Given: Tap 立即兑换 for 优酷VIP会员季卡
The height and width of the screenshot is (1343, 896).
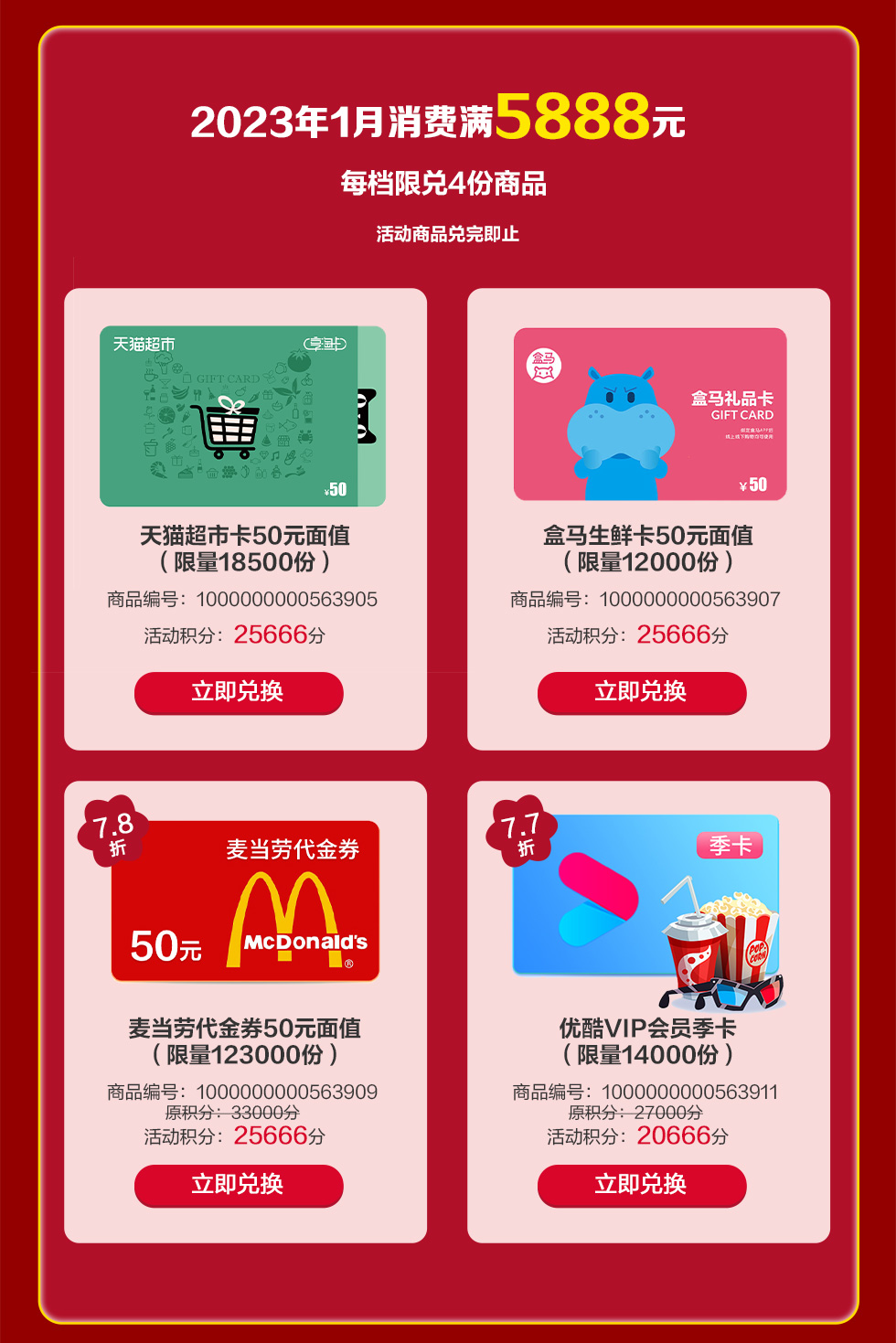Looking at the screenshot, I should click(642, 1185).
